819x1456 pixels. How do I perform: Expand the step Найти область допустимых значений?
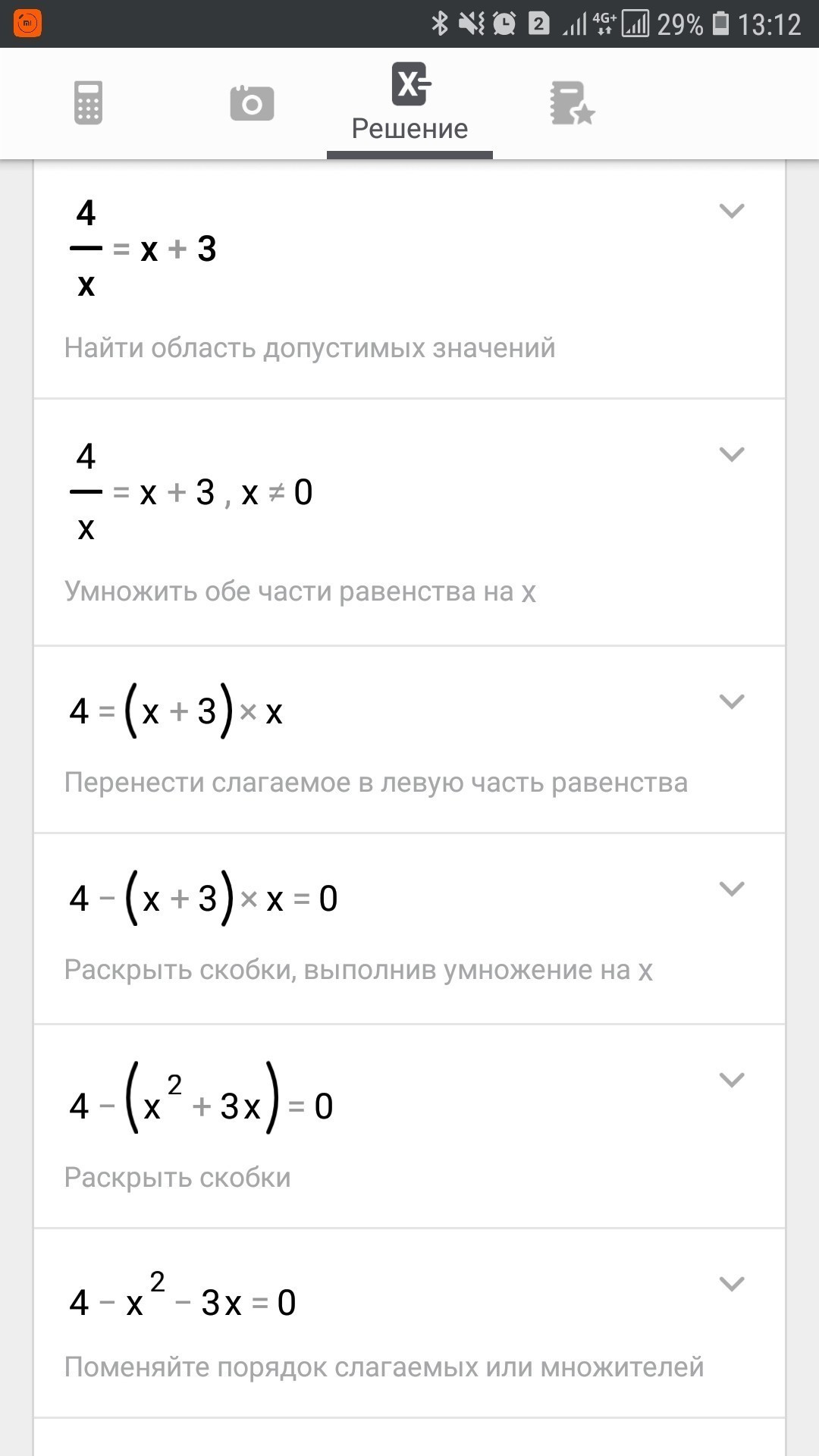(x=731, y=210)
